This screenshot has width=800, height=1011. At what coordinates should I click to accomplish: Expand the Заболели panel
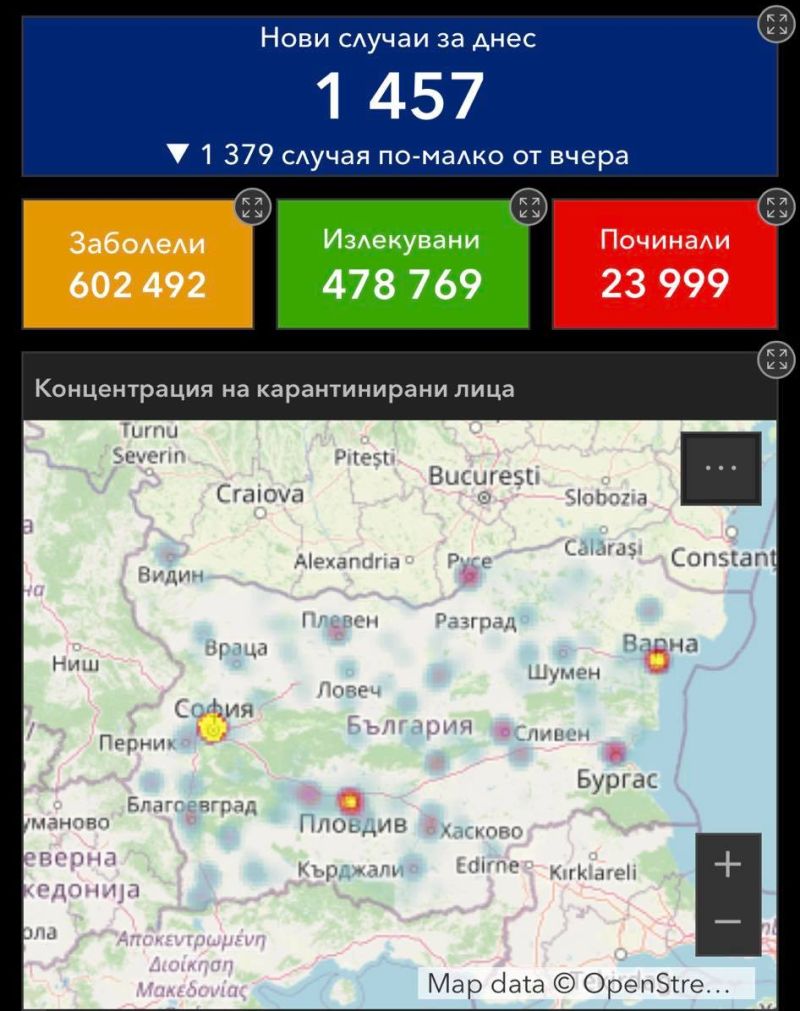pyautogui.click(x=252, y=208)
